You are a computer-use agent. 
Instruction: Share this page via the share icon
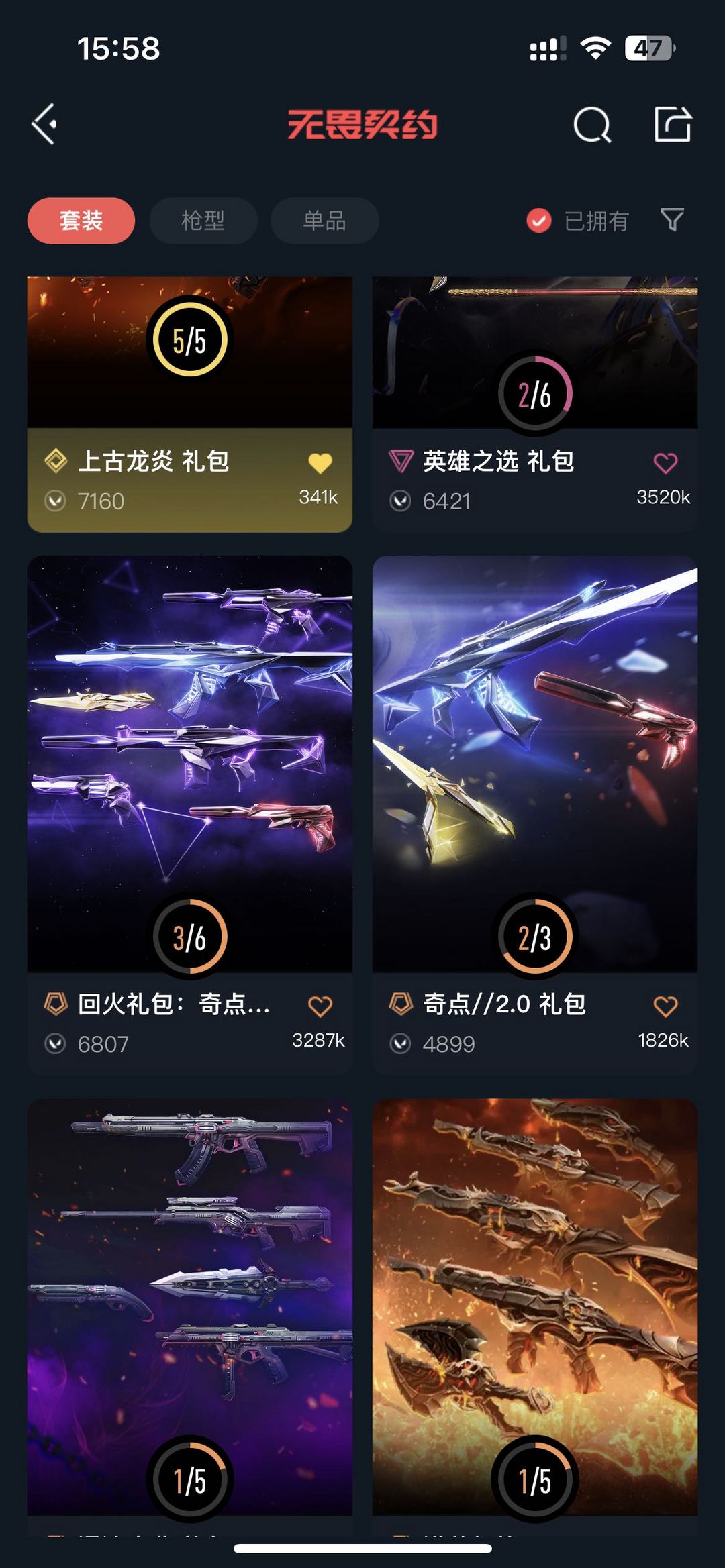(673, 124)
